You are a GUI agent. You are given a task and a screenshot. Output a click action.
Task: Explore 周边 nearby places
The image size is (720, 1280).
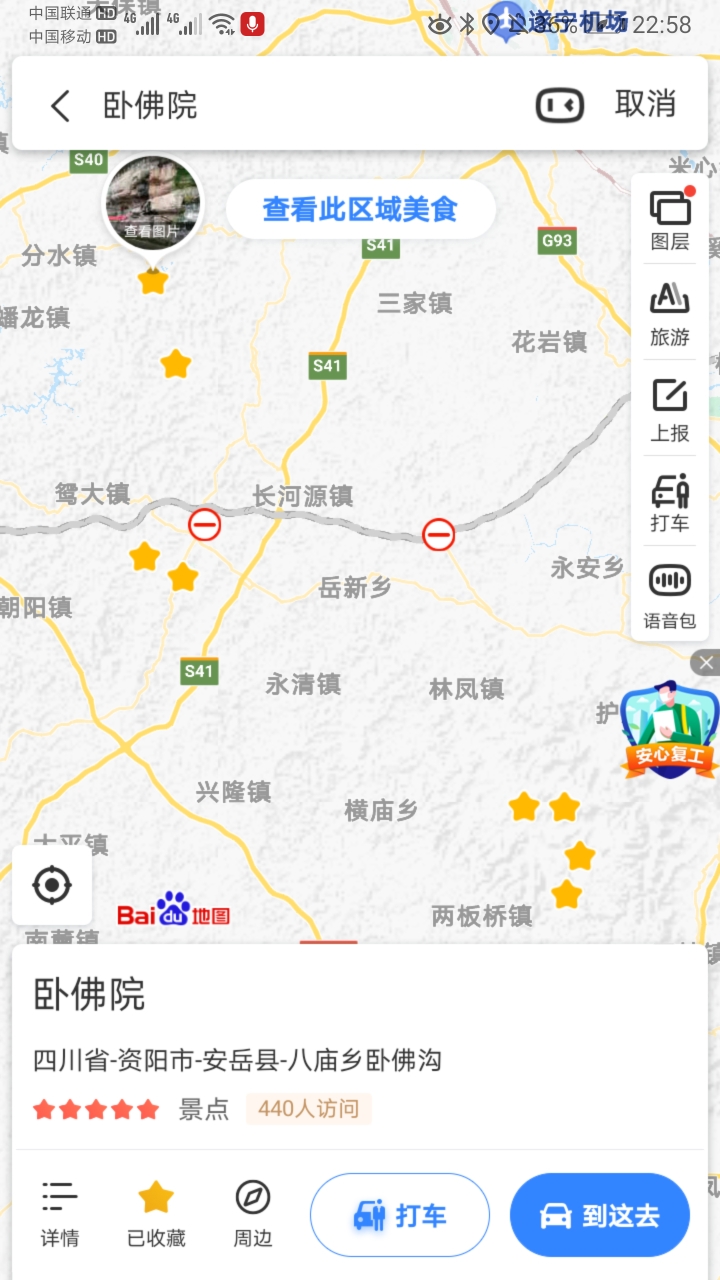253,1213
